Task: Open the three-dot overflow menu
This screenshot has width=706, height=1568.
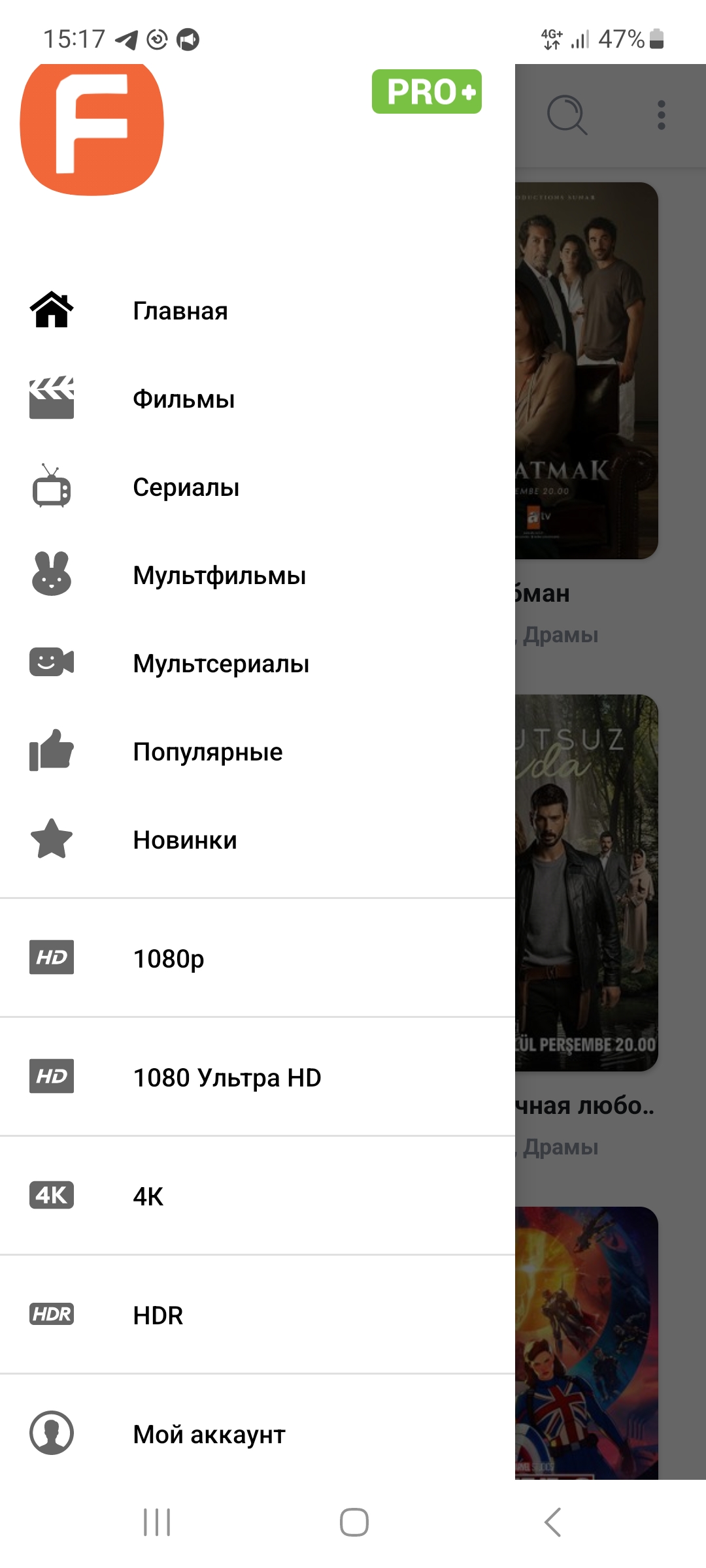Action: click(x=662, y=115)
